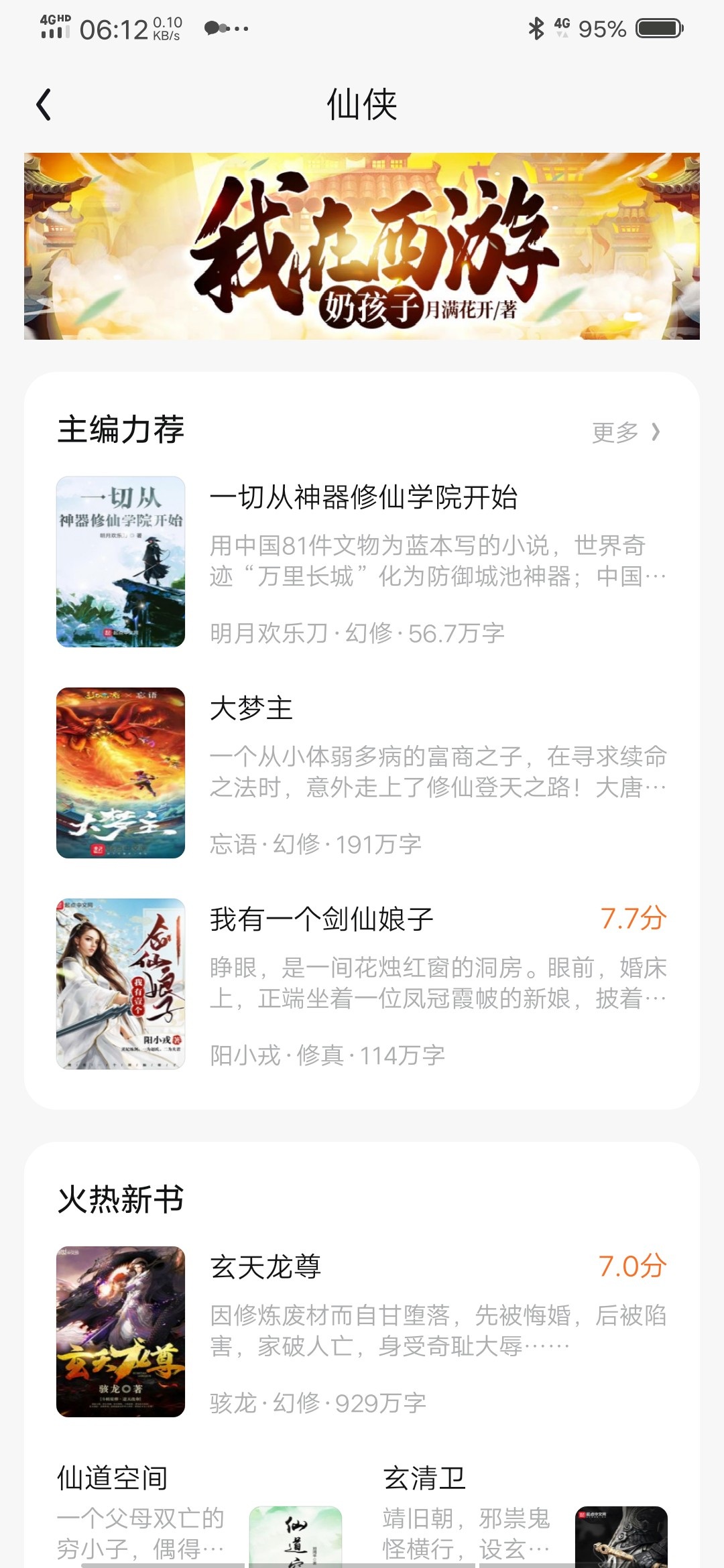
Task: Open the 我在西游奶孩子 banner
Action: coord(362,246)
